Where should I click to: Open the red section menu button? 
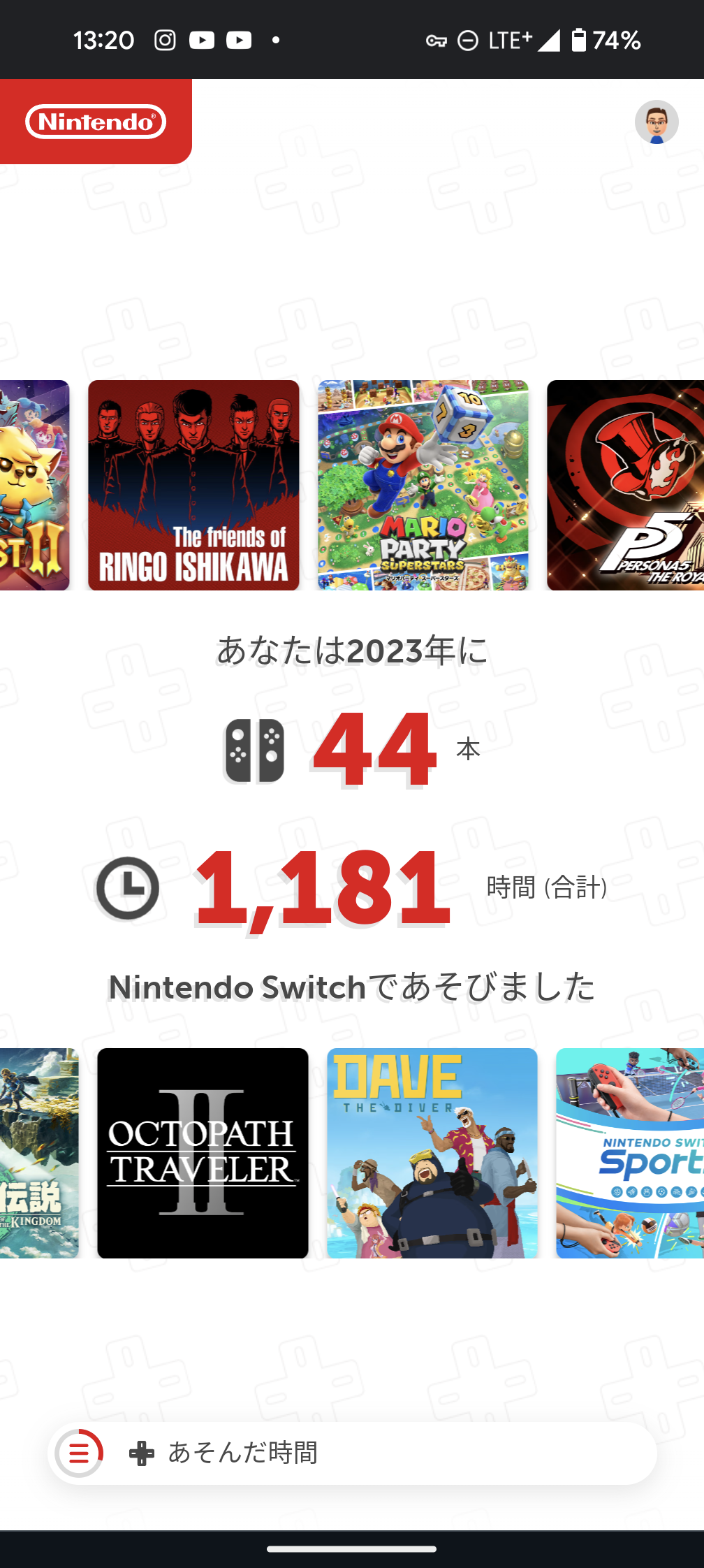79,1453
